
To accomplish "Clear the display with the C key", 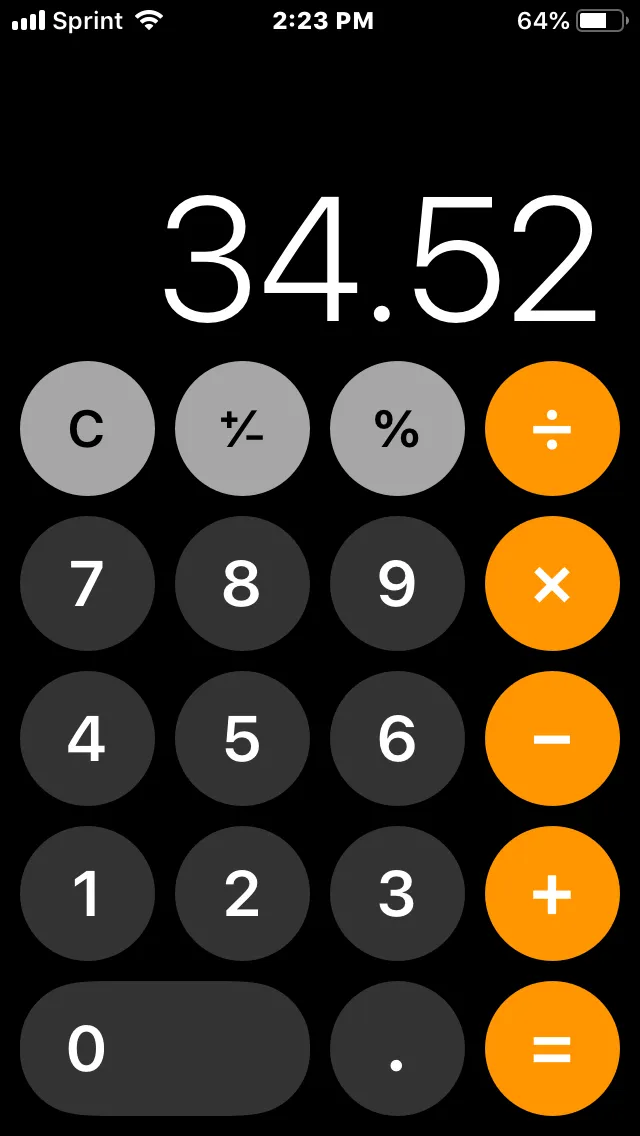I will click(x=87, y=429).
